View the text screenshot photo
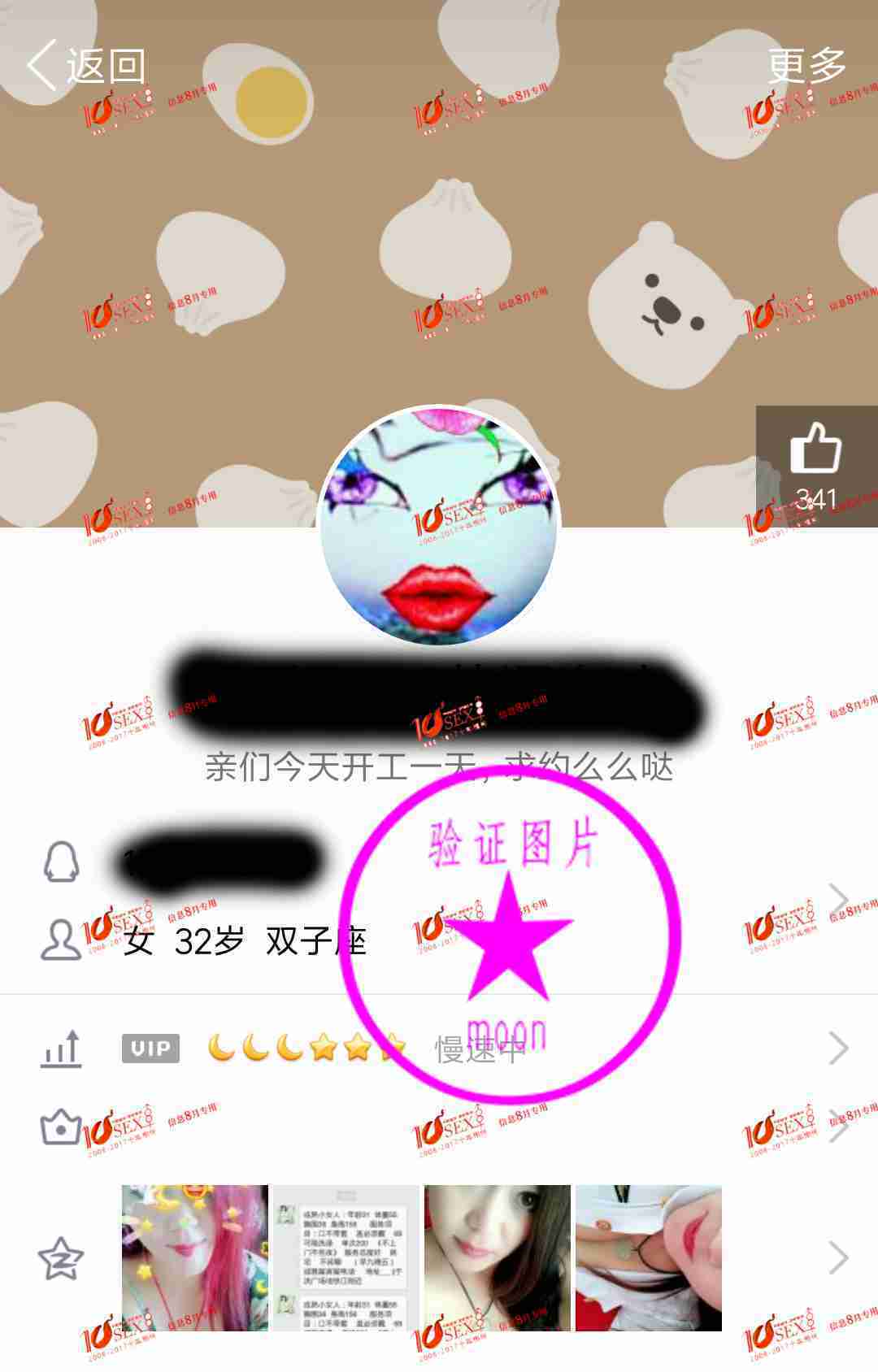This screenshot has height=1372, width=878. [346, 1257]
